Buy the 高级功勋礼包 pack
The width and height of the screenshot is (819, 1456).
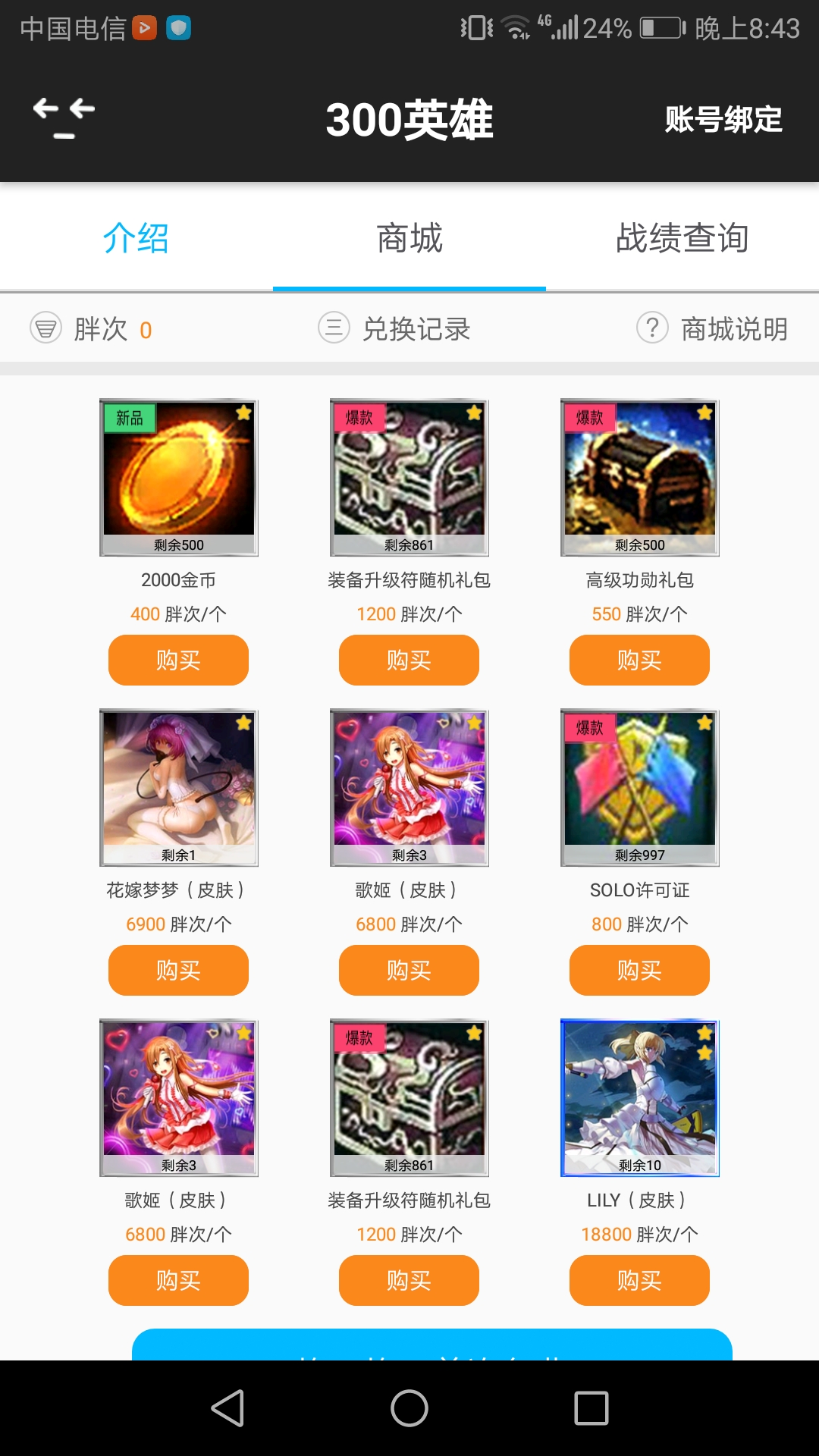click(x=639, y=661)
